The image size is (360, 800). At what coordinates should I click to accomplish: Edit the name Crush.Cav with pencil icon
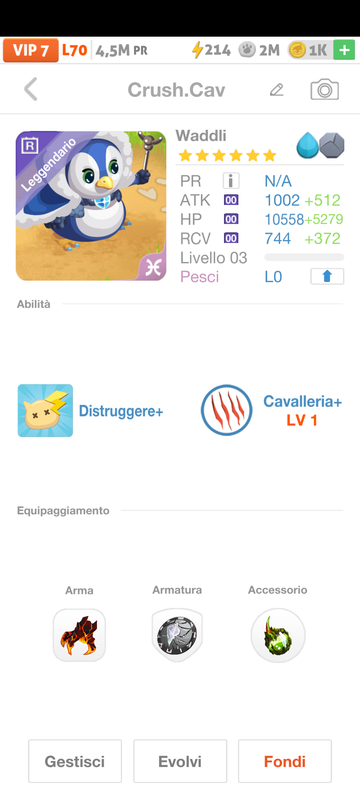(276, 90)
